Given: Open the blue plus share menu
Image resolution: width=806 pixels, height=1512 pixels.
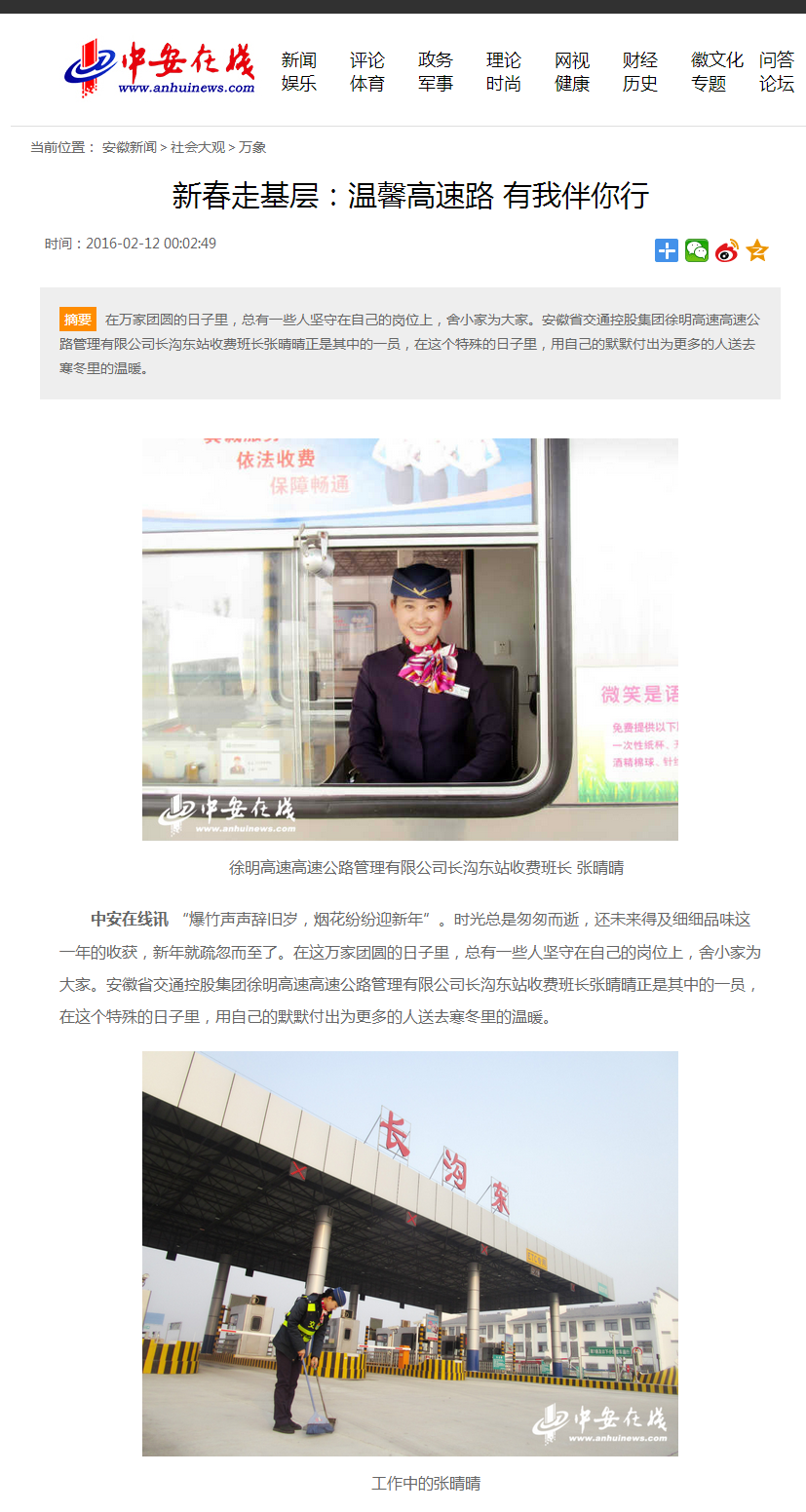Looking at the screenshot, I should 667,250.
